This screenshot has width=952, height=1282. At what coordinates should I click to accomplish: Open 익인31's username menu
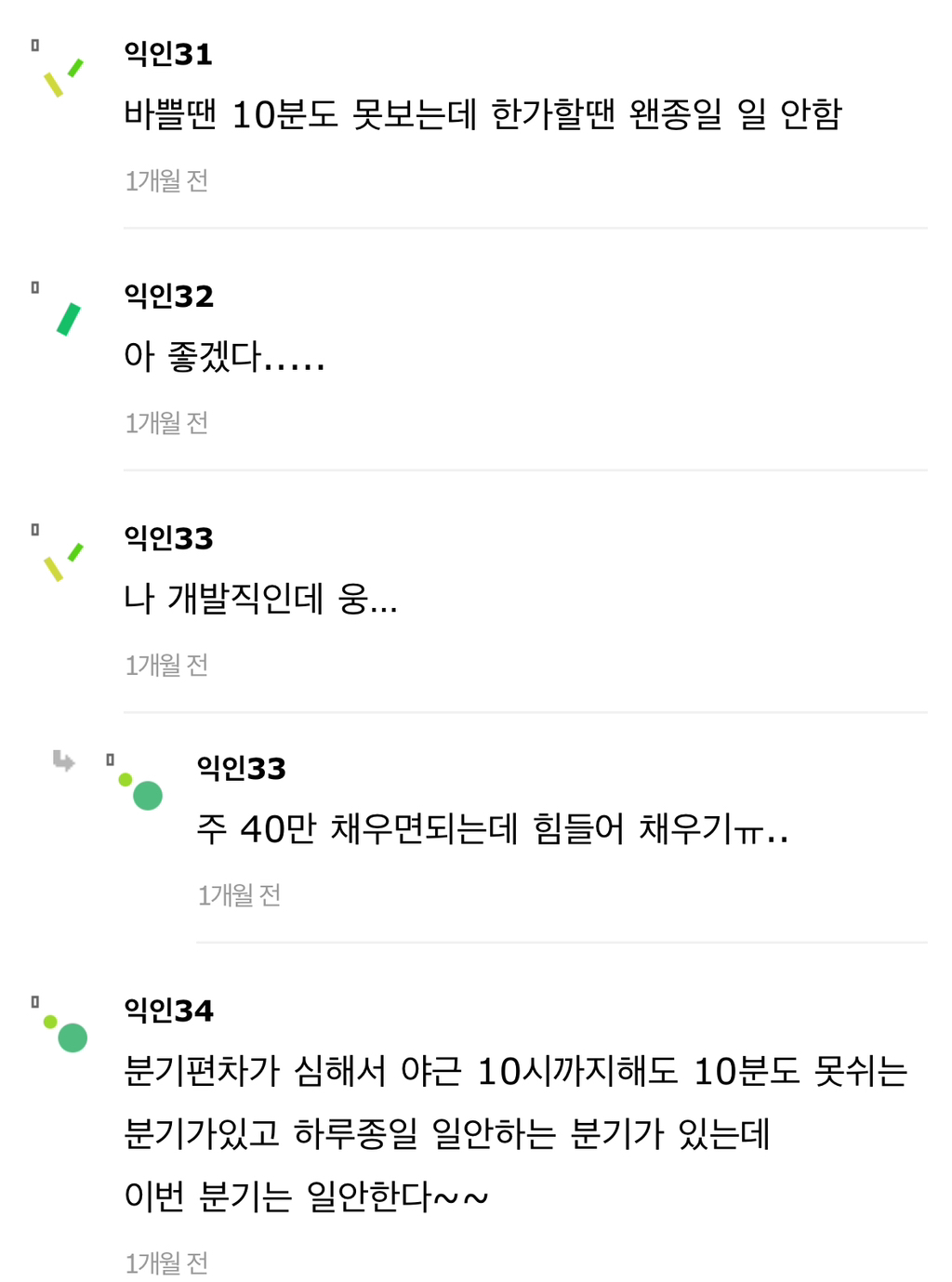(167, 54)
